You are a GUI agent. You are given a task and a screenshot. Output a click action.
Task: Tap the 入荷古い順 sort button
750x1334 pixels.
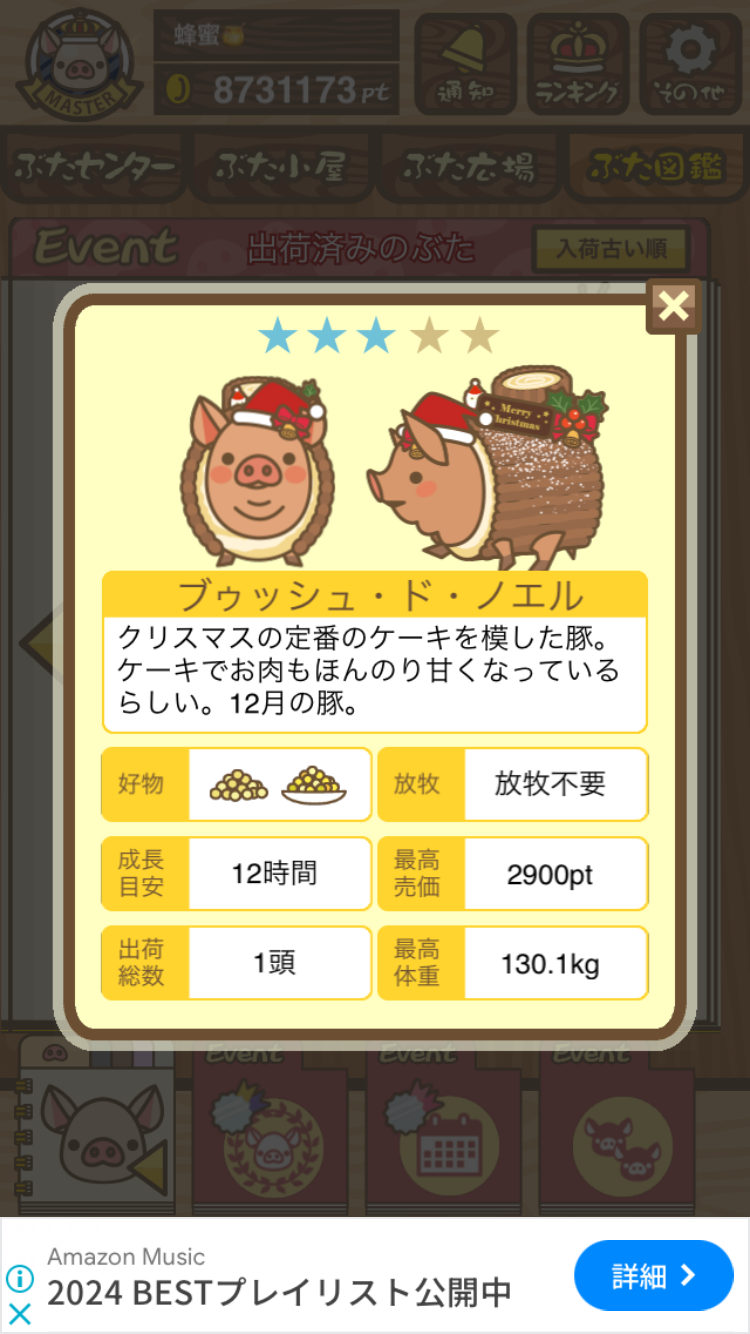point(611,248)
